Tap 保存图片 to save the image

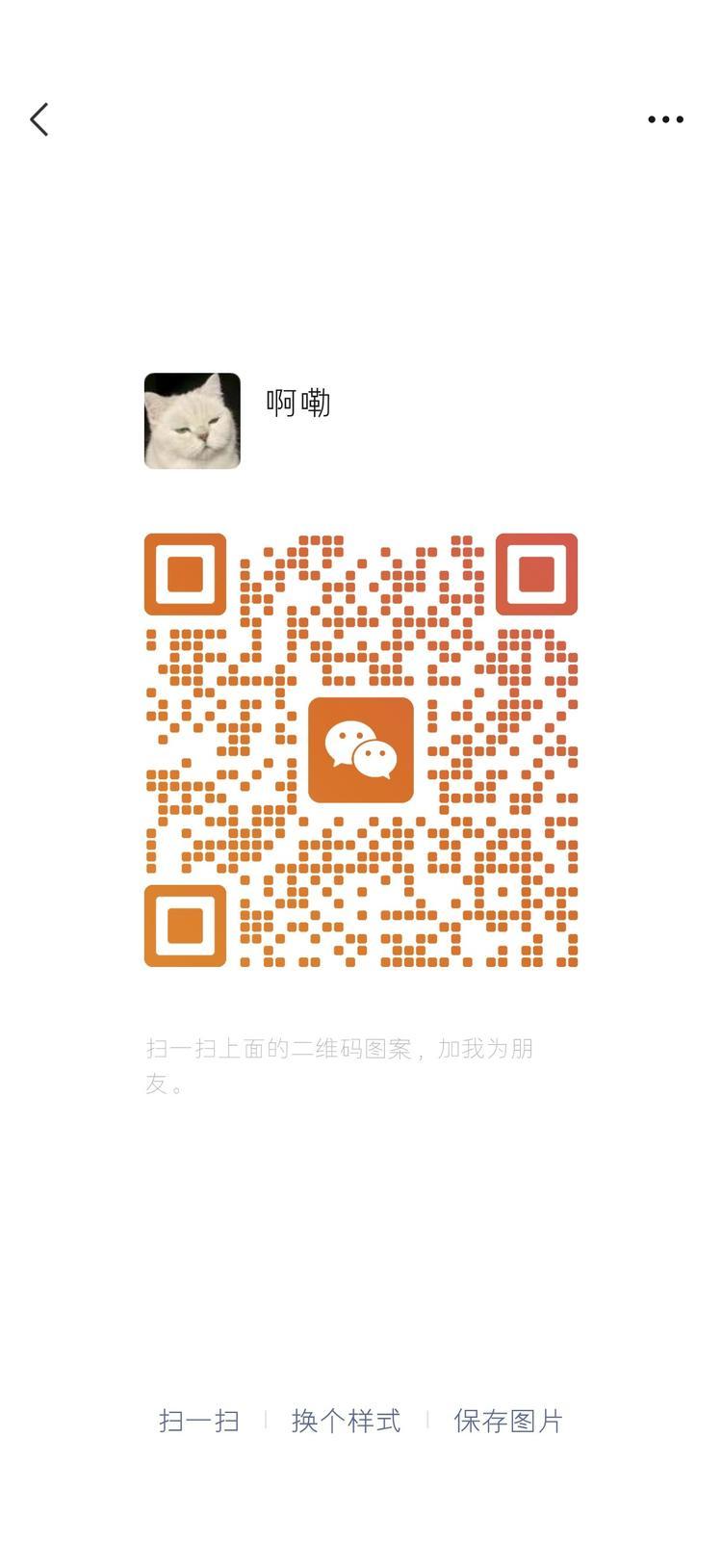pos(508,1421)
